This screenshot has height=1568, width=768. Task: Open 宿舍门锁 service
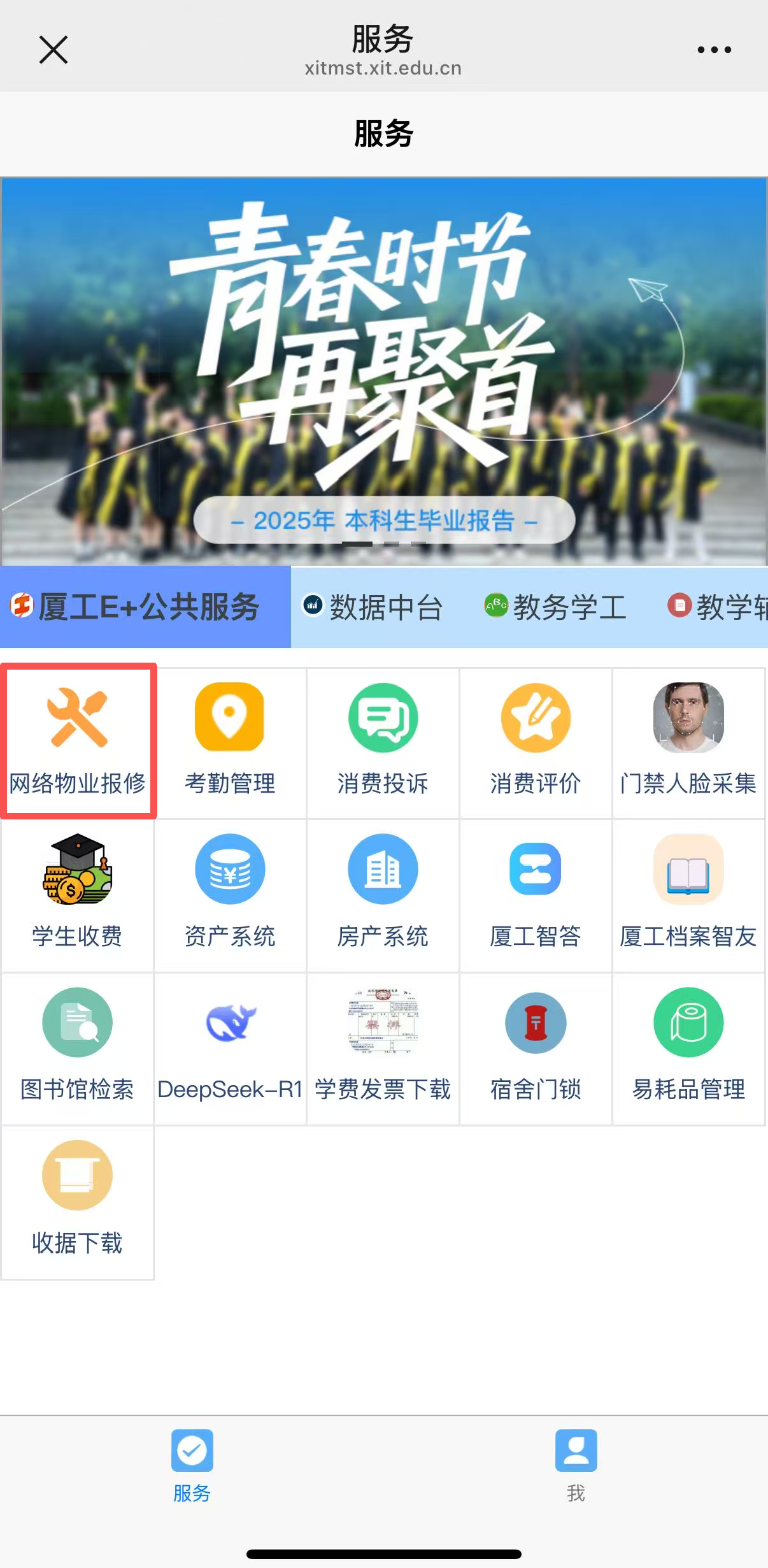(x=536, y=1047)
